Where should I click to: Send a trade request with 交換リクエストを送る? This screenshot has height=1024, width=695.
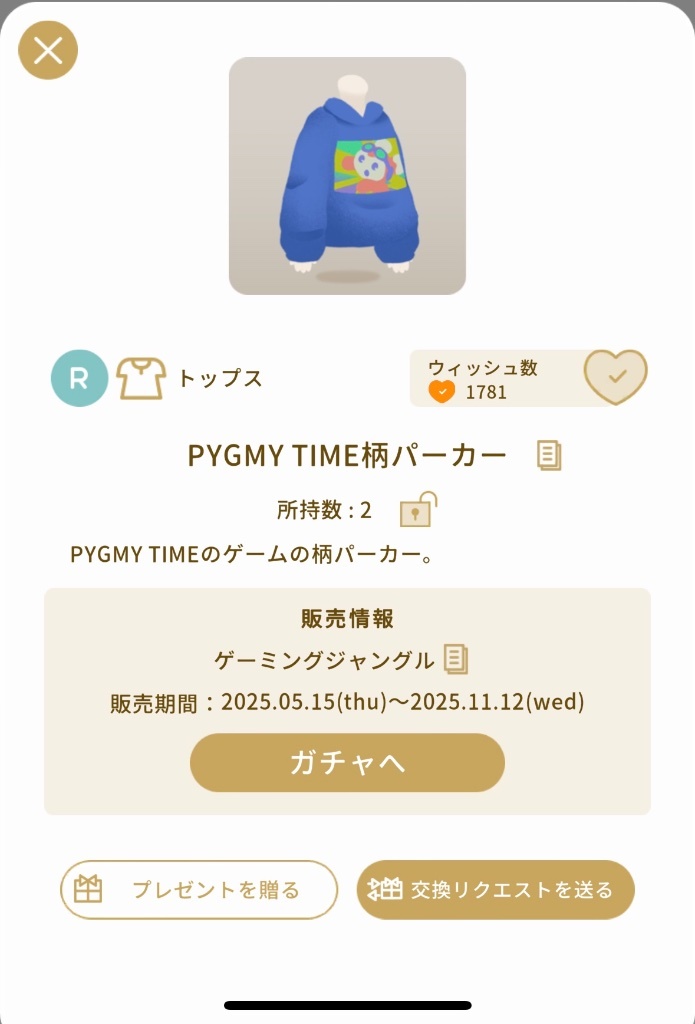[495, 889]
